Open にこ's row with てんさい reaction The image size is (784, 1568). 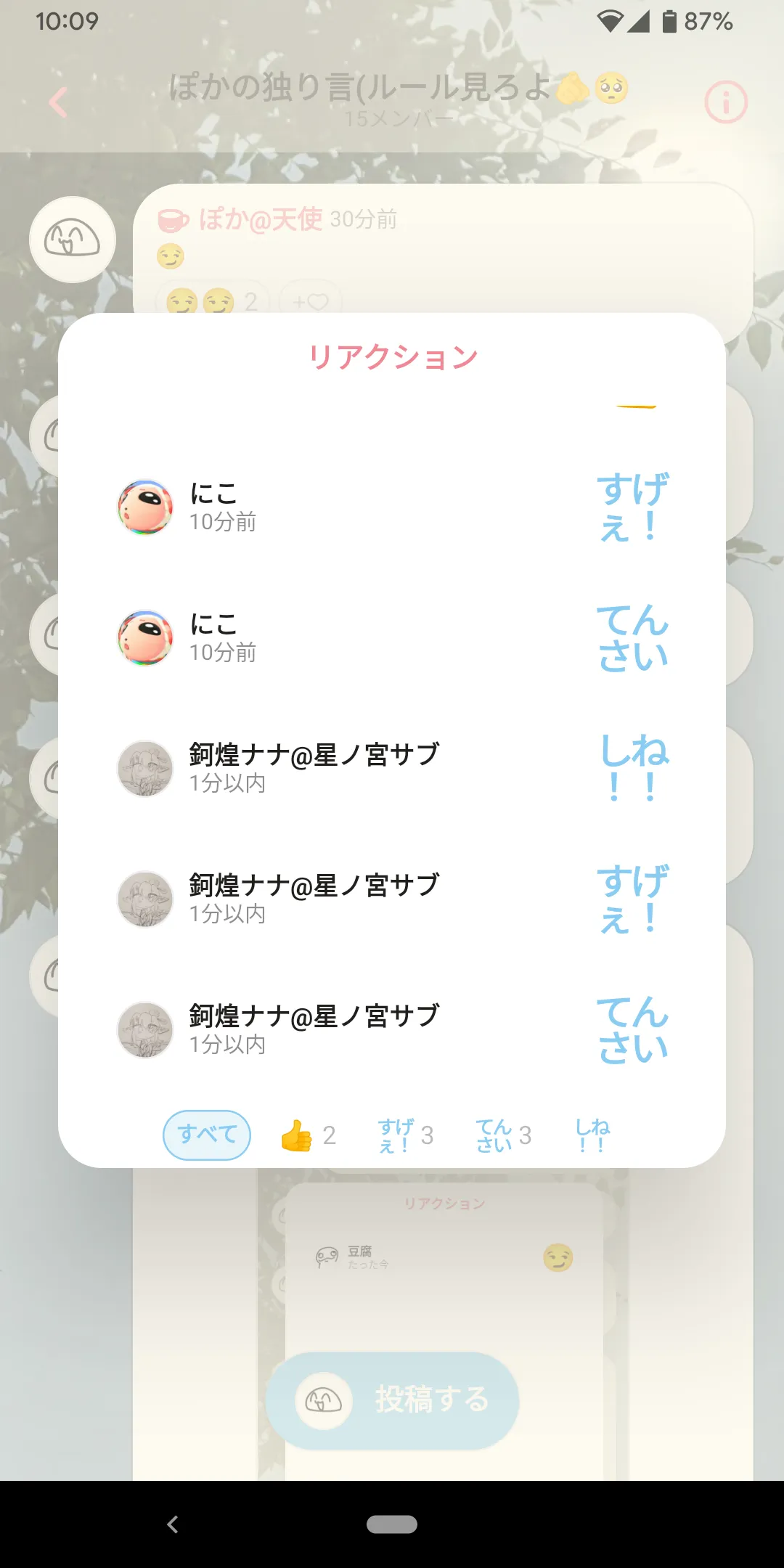(x=392, y=638)
